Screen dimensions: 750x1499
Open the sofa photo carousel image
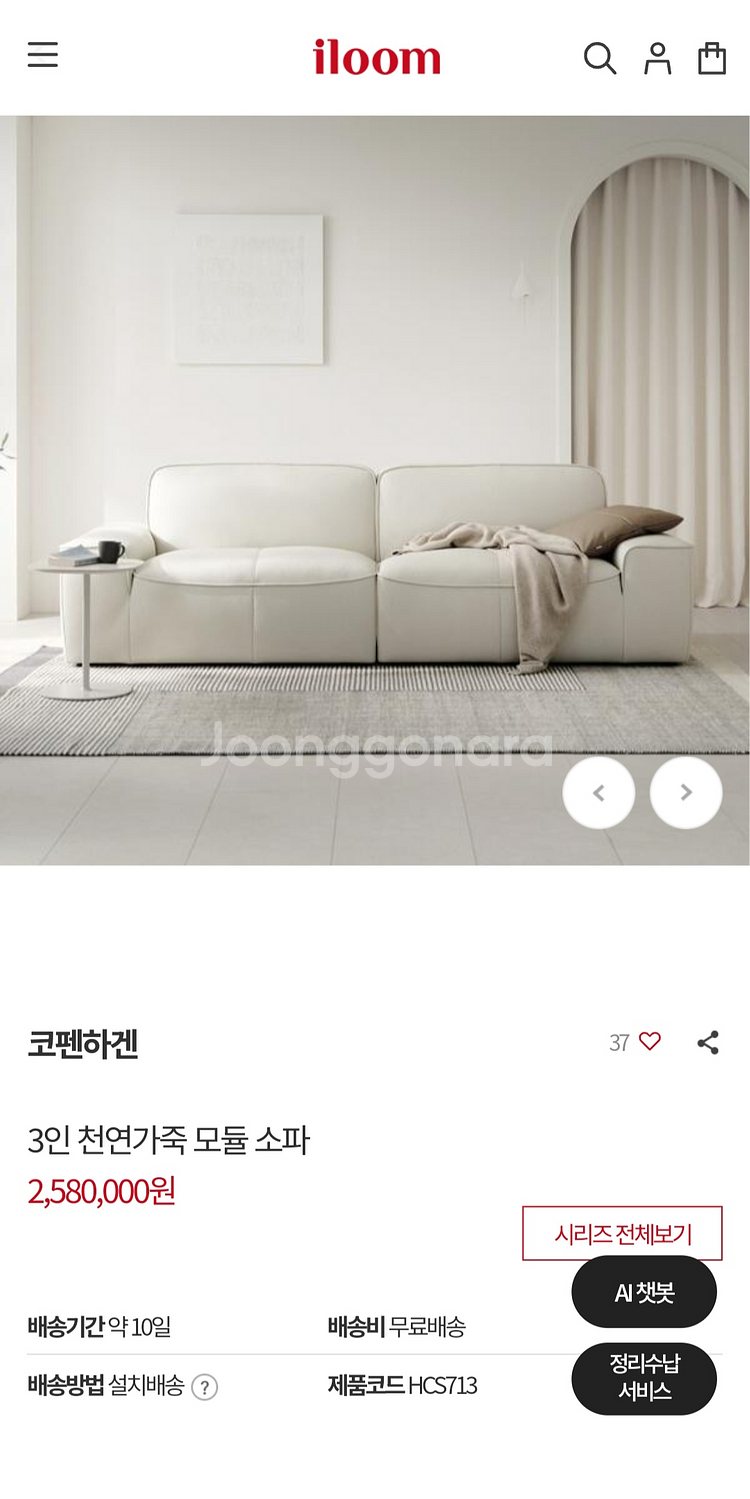tap(375, 490)
